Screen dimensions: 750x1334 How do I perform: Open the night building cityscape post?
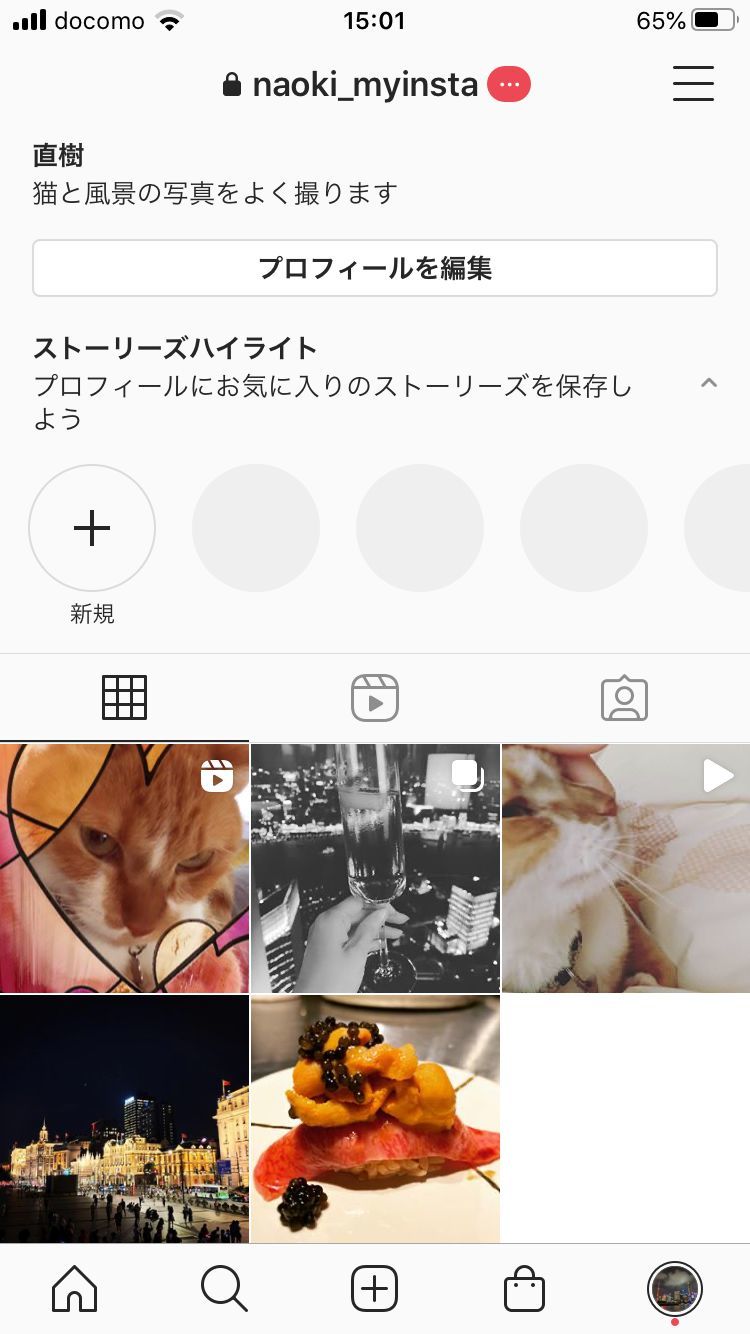124,1119
